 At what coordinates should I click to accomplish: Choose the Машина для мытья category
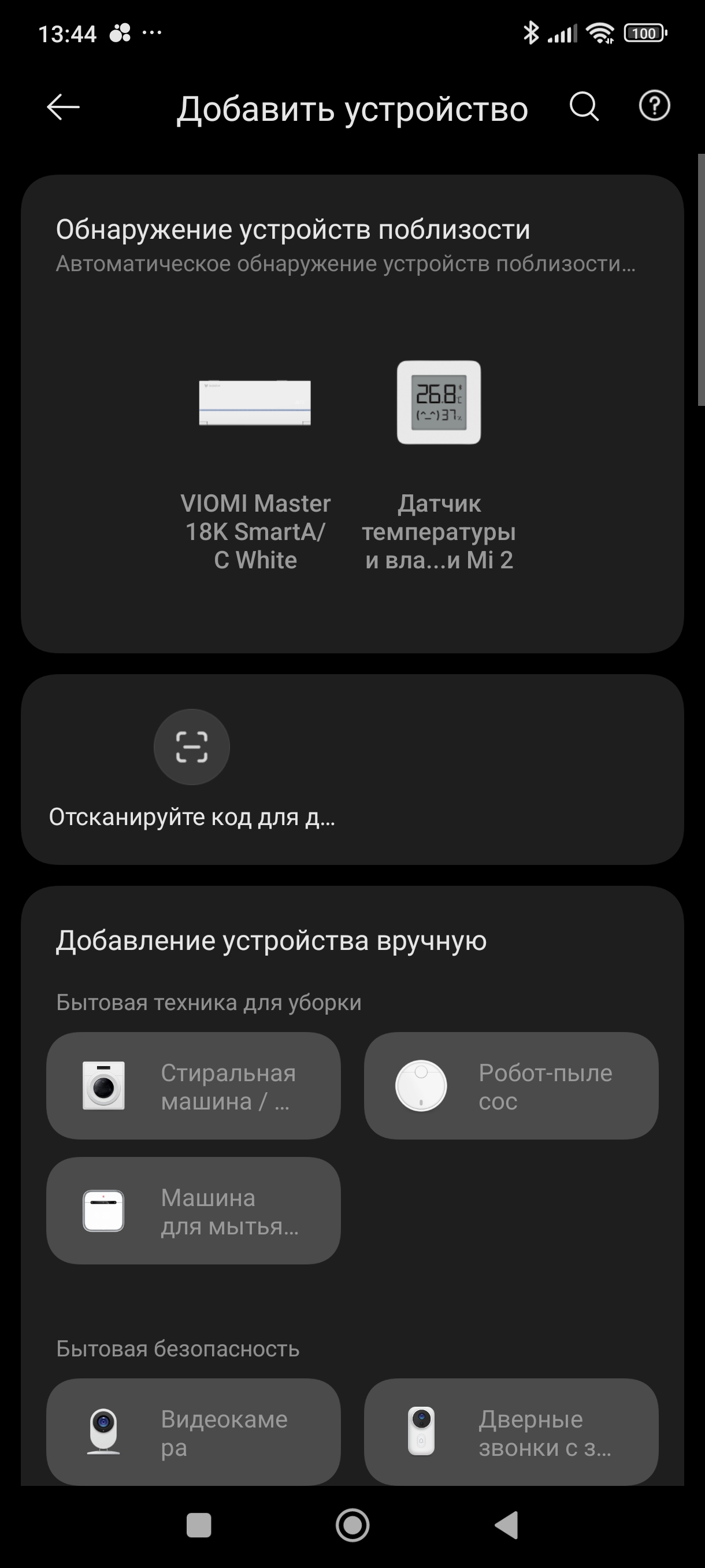(x=194, y=1211)
